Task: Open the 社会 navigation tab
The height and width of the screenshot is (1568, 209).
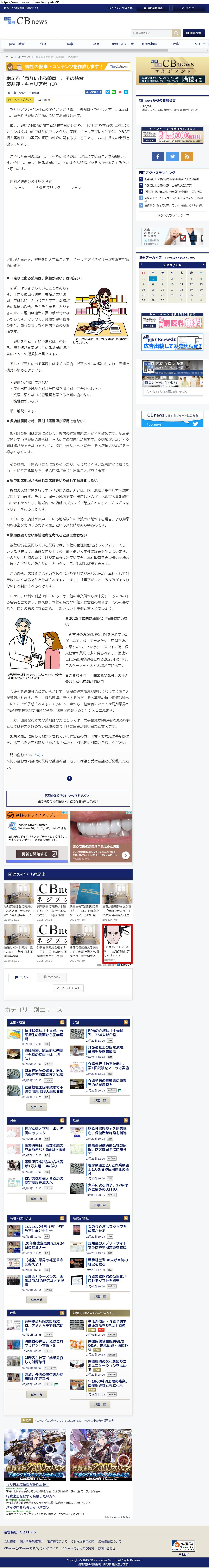Action: pyautogui.click(x=96, y=44)
